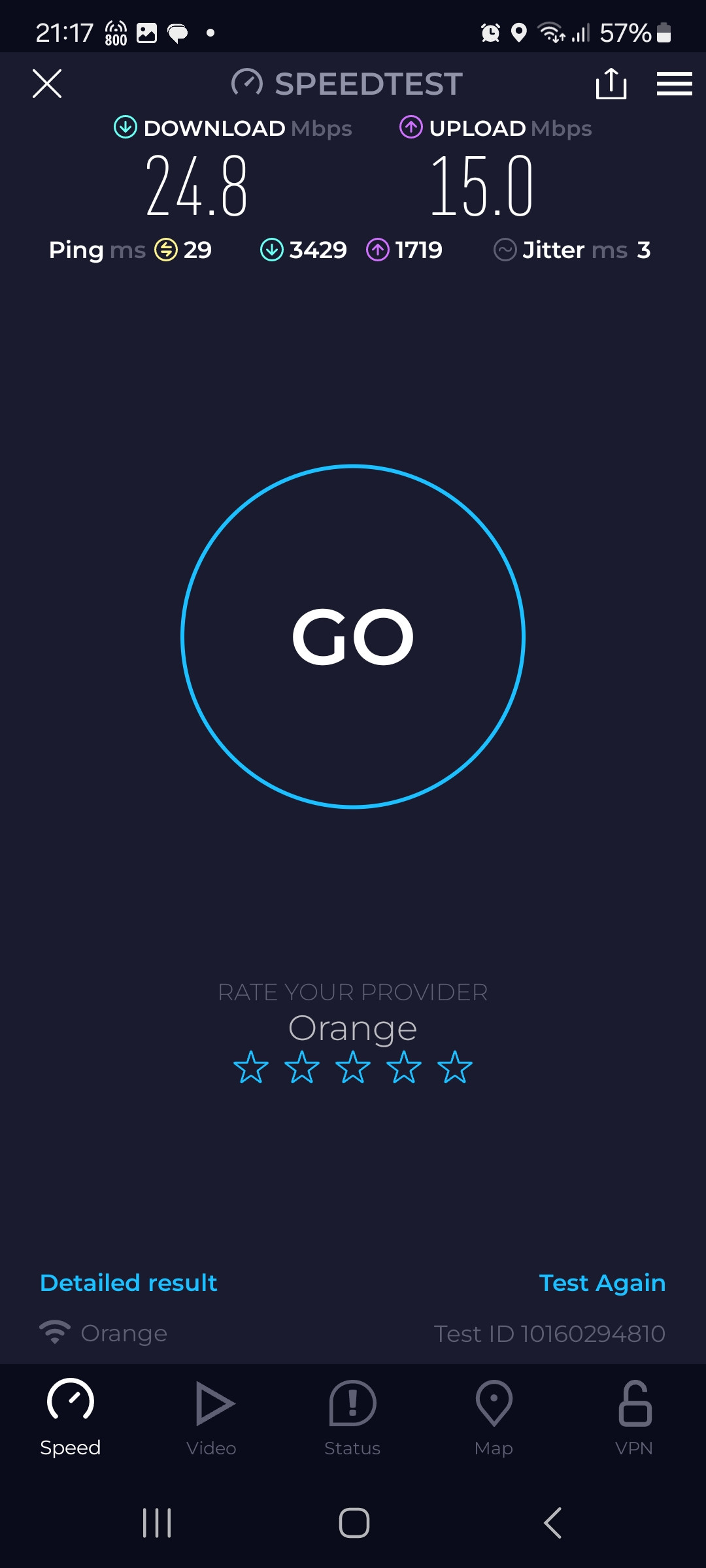Tap the Wi-Fi icon next to Orange

pos(55,1330)
